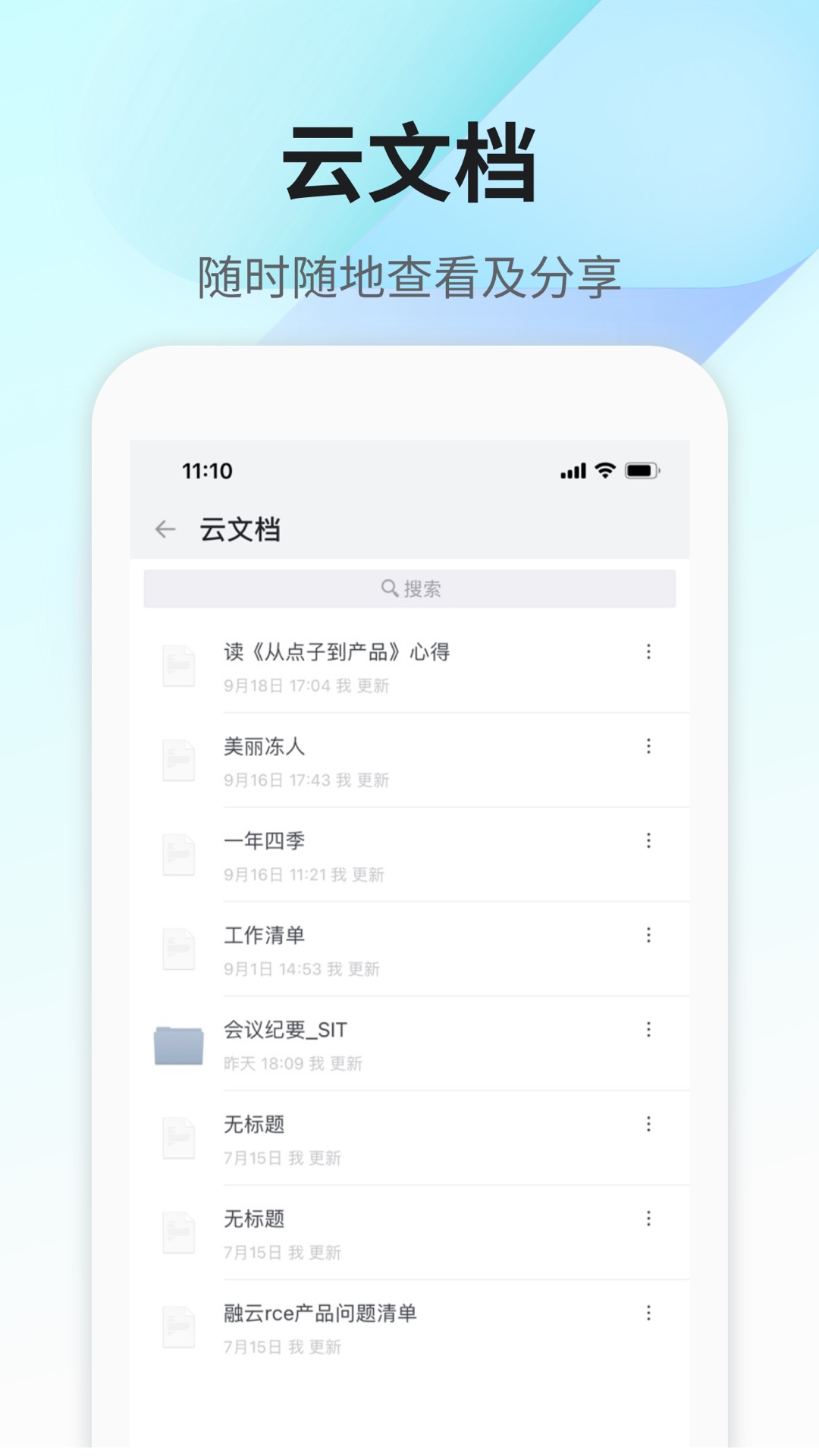The image size is (819, 1456).
Task: Click the document icon for 融云rce产品问题清单
Action: [179, 1326]
